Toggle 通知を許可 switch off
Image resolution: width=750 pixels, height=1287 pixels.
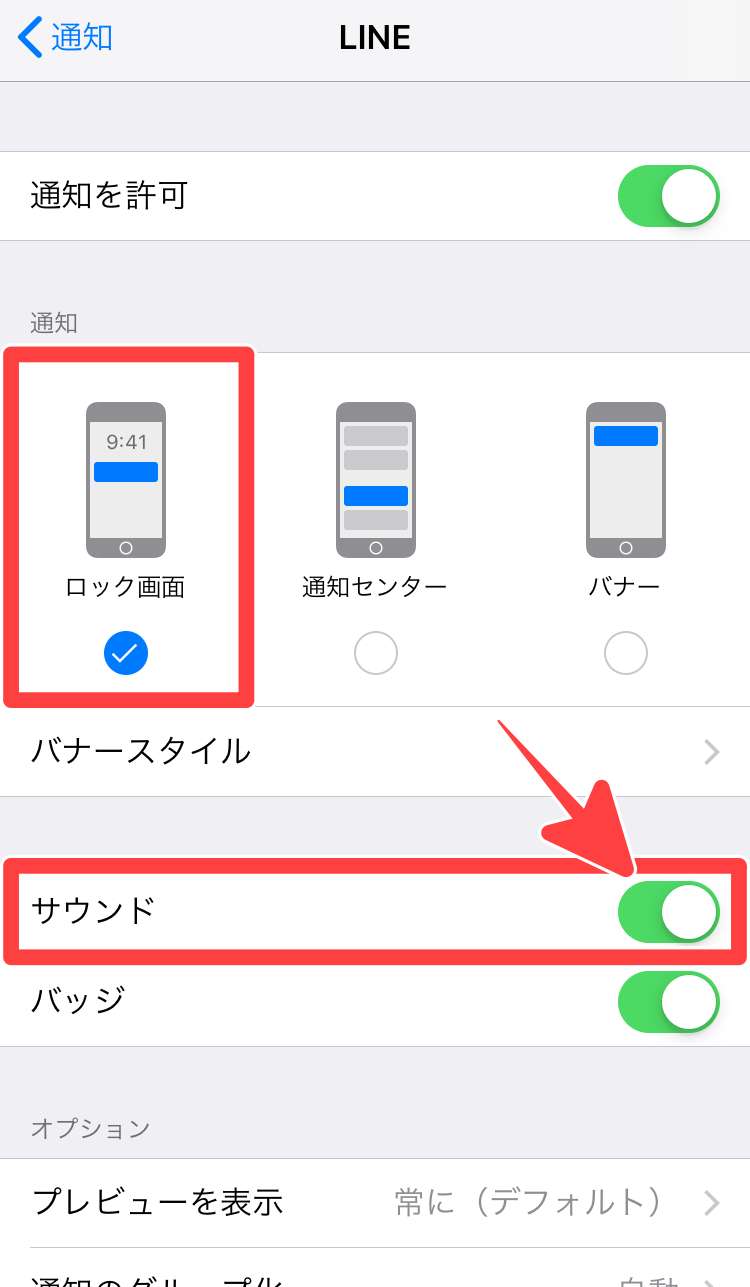point(668,196)
